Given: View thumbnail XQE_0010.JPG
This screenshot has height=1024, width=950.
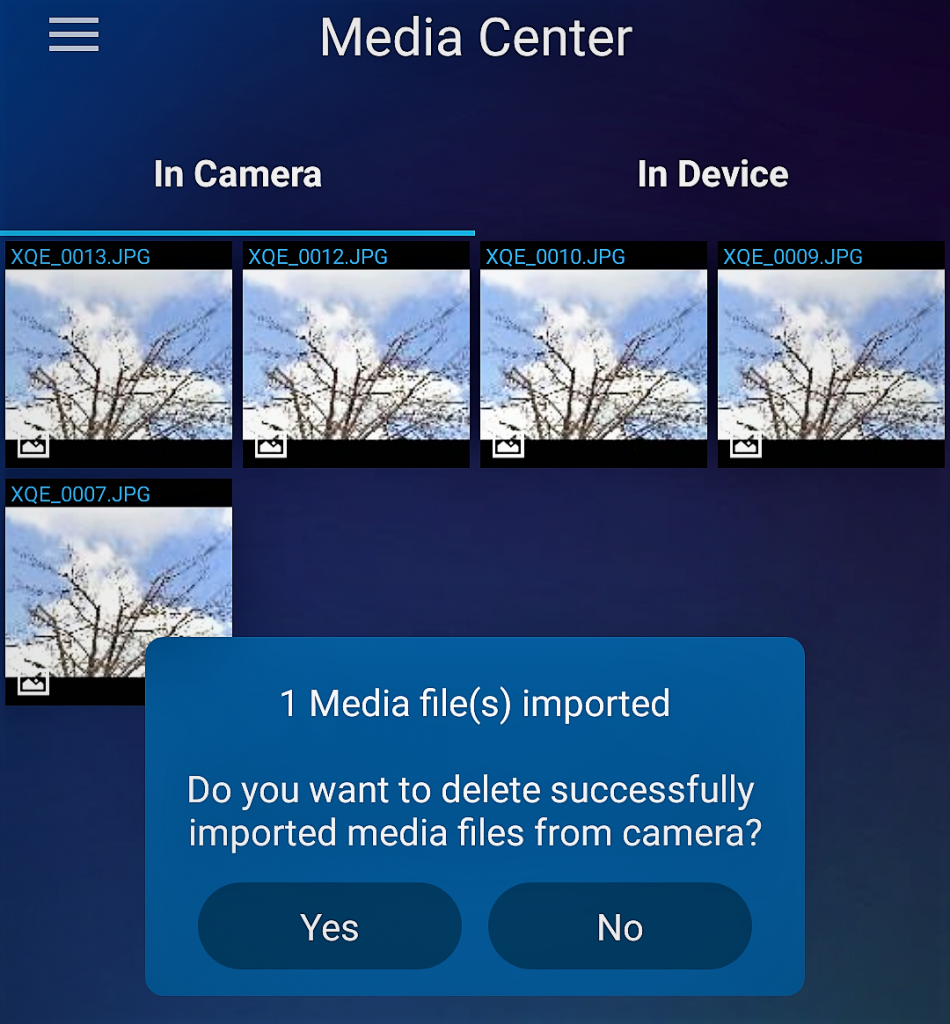Looking at the screenshot, I should point(594,355).
